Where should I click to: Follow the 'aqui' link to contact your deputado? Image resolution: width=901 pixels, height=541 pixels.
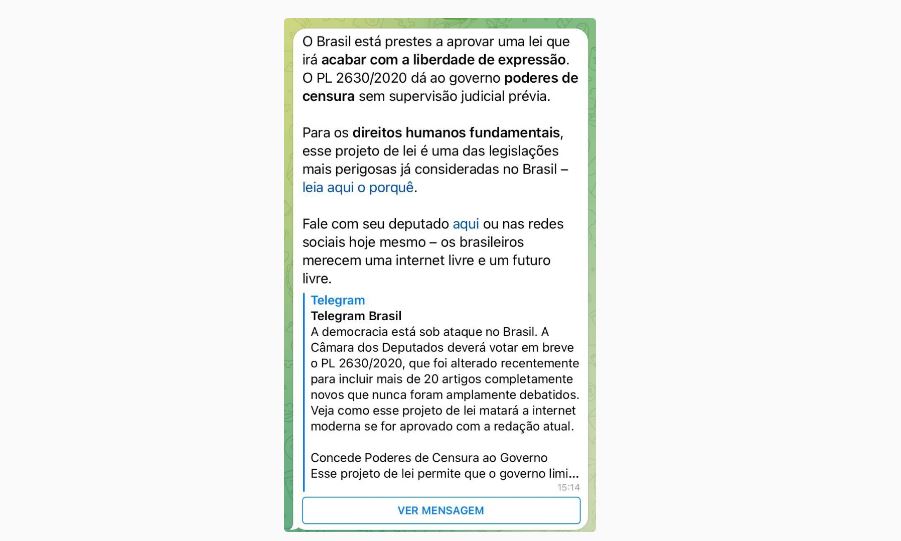(x=466, y=224)
